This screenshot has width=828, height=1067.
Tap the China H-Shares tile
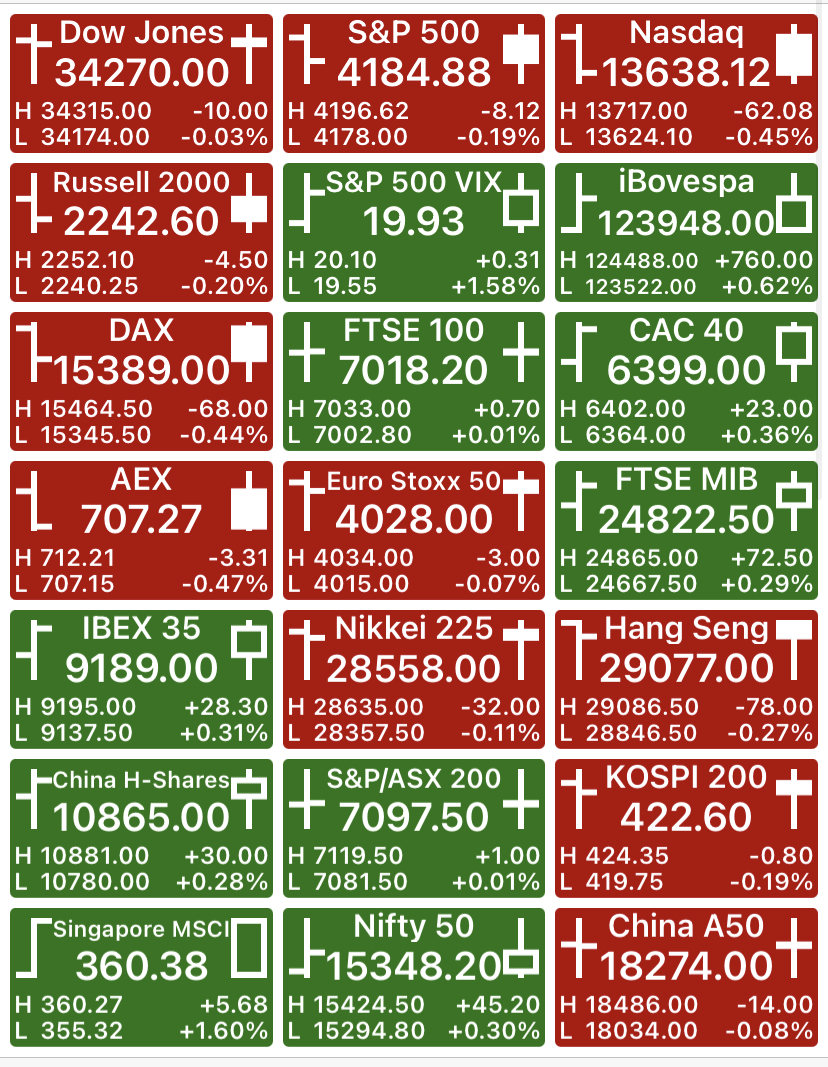[142, 828]
